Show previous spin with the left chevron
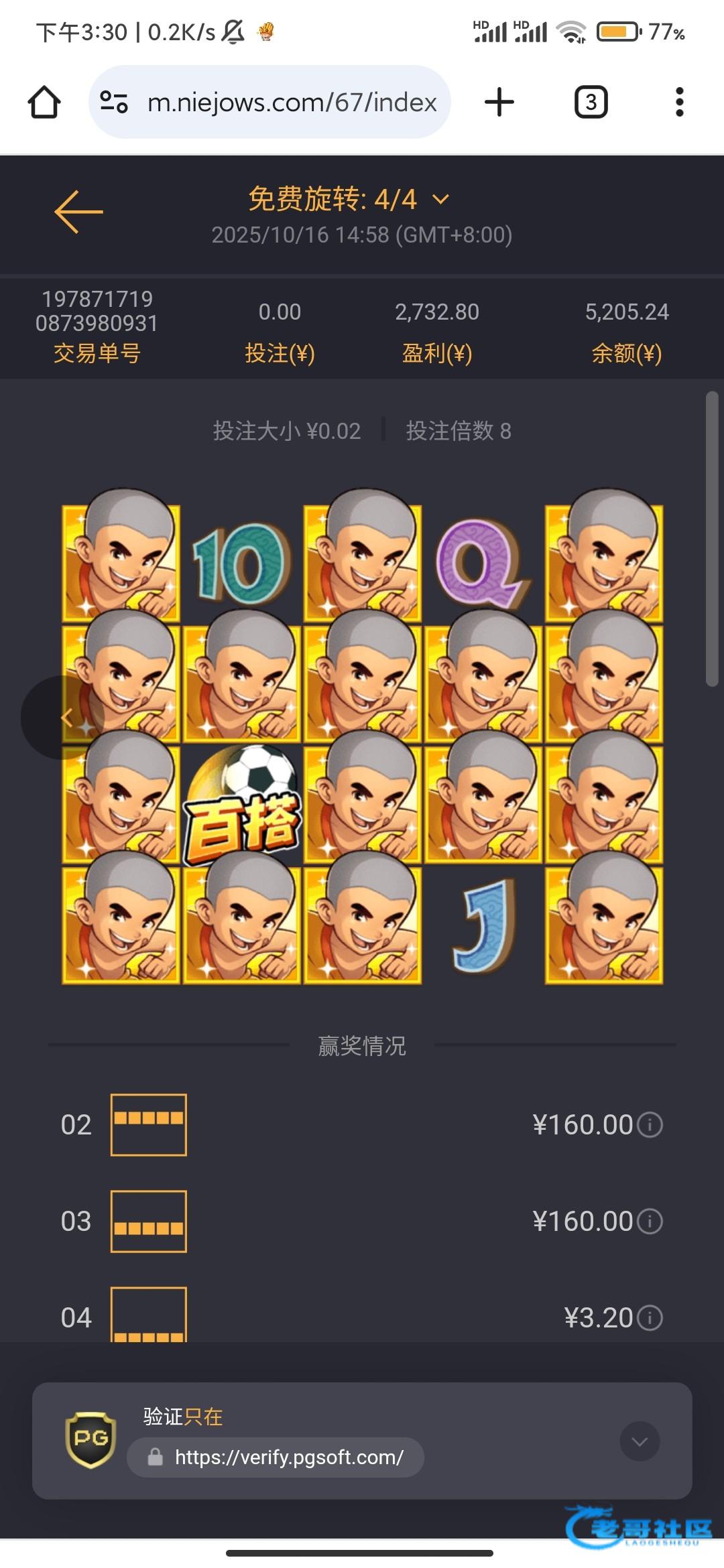This screenshot has height=1568, width=724. pos(65,718)
